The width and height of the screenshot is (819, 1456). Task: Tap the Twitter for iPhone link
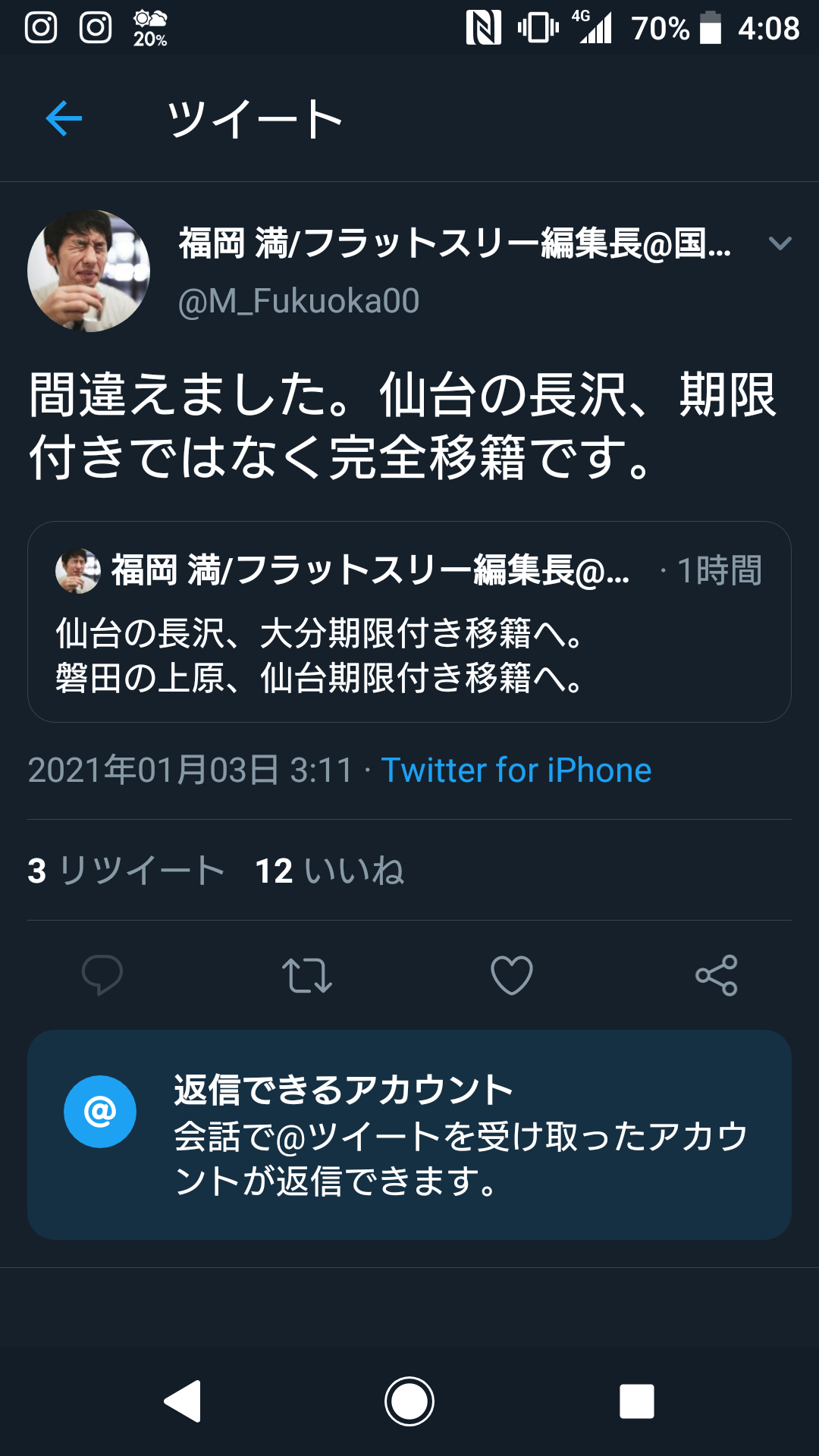tap(516, 770)
